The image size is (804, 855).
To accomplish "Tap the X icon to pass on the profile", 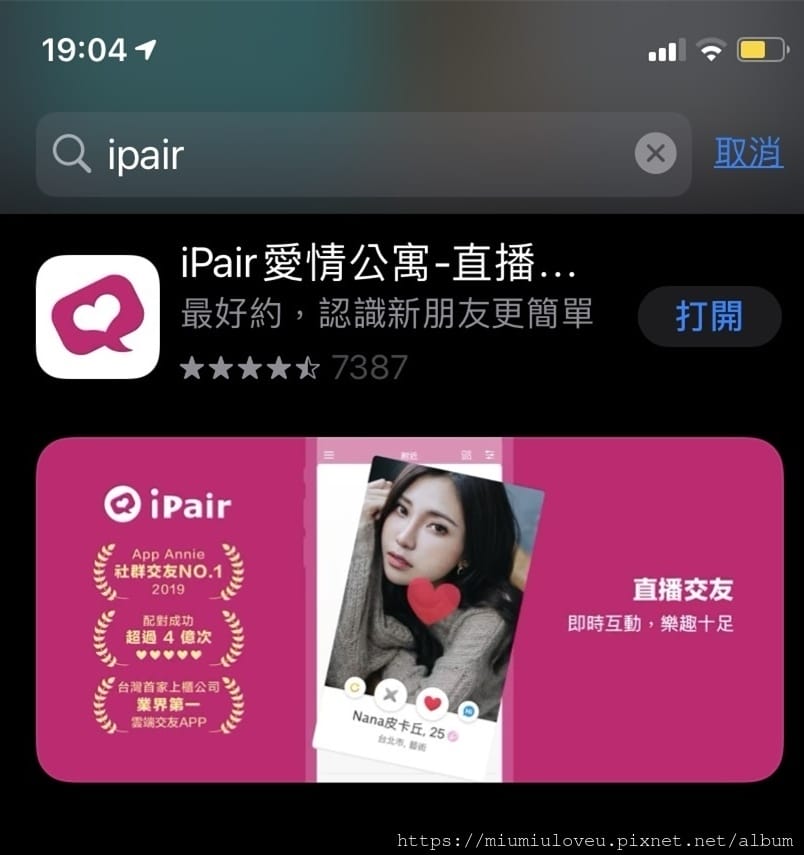I will coord(389,695).
